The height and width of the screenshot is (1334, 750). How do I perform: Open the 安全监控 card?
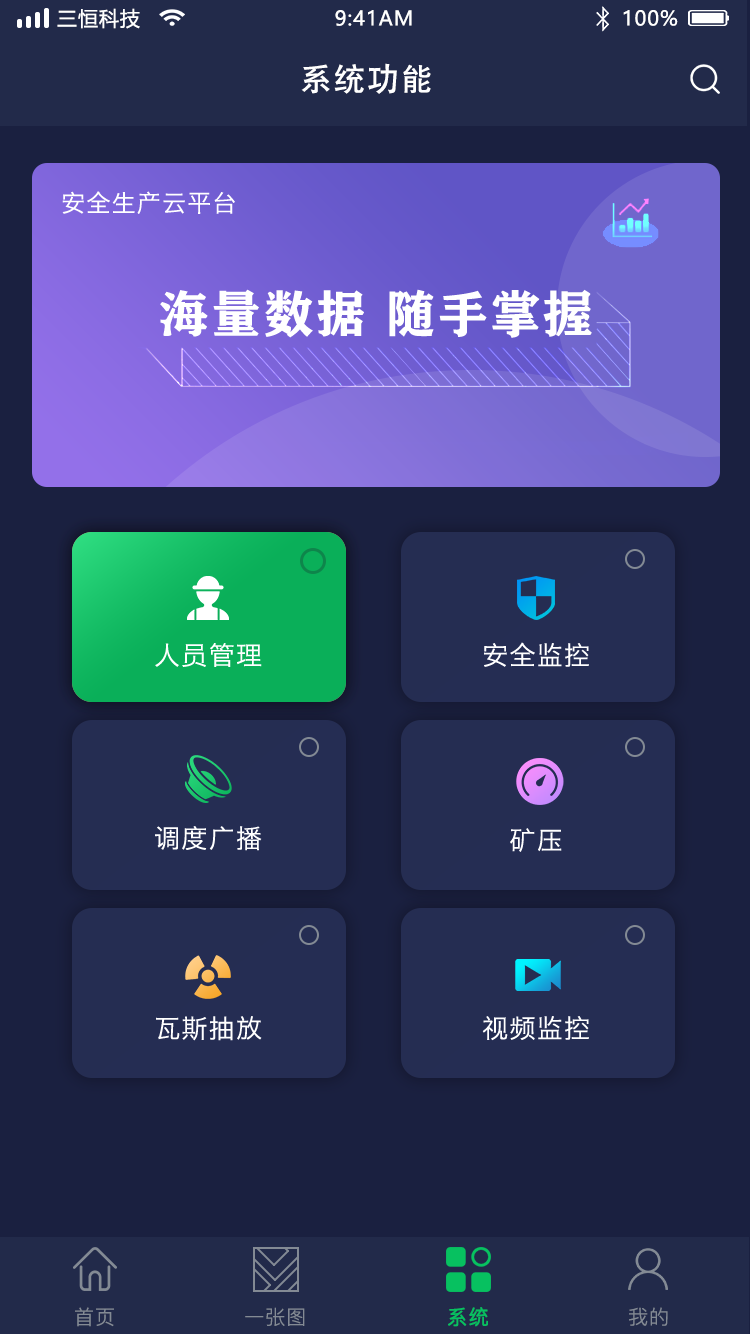coord(537,617)
